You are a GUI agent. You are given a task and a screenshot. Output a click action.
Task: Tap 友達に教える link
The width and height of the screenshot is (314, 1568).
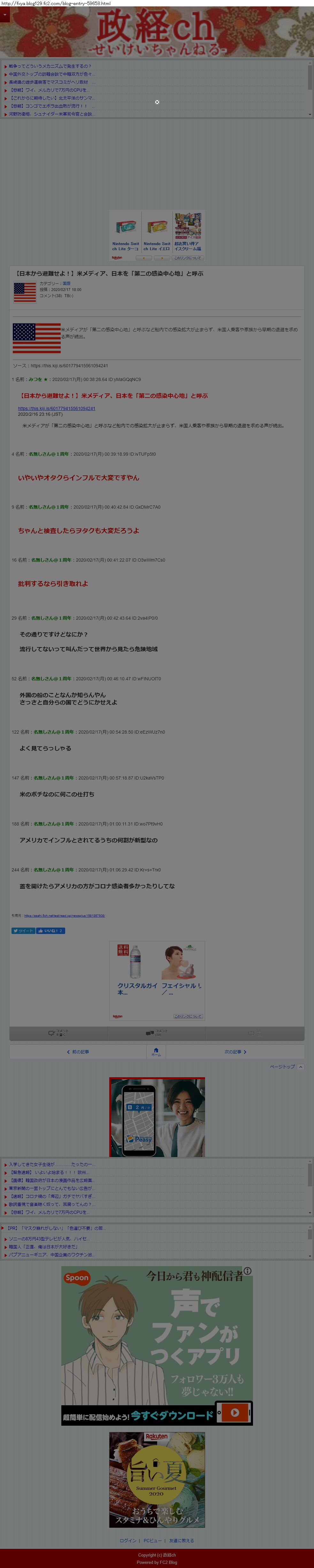click(x=182, y=1540)
